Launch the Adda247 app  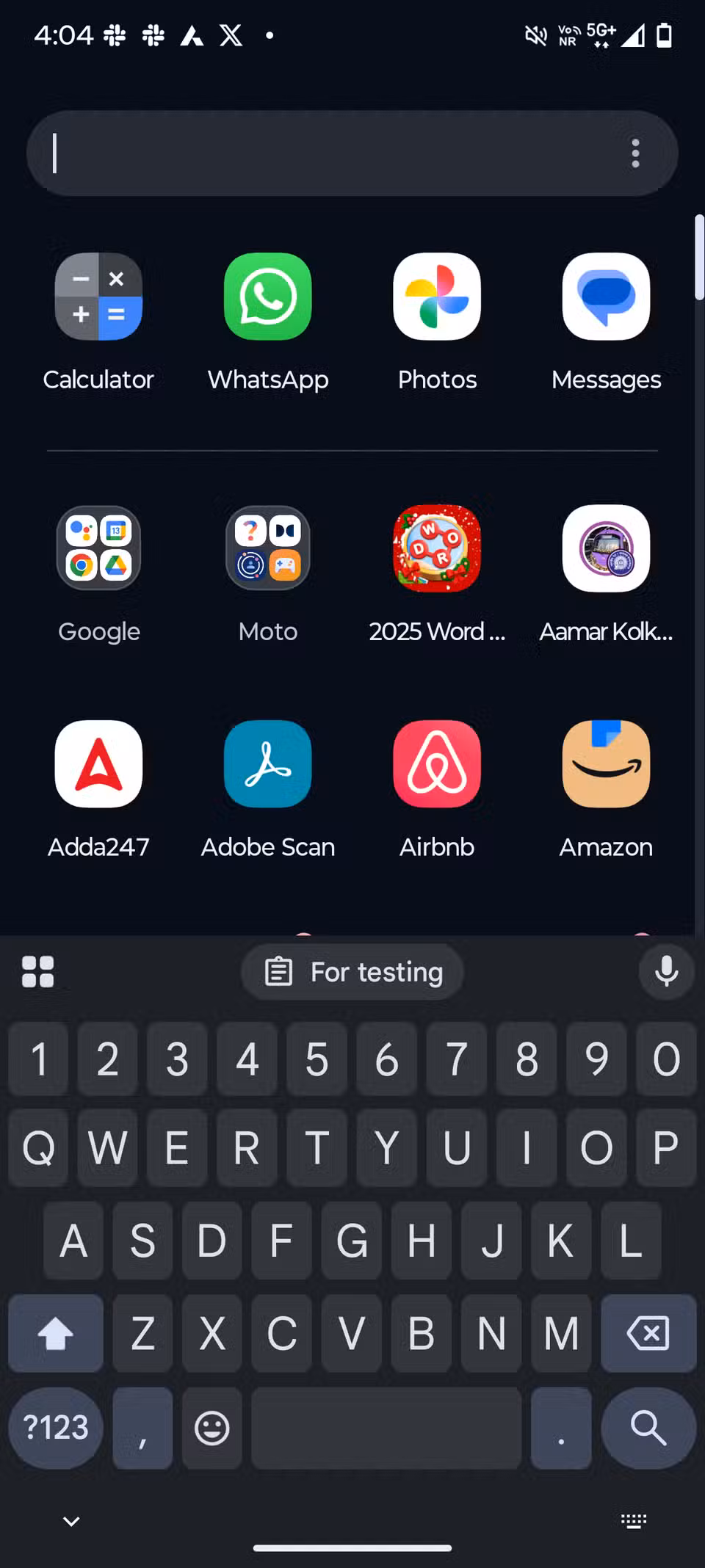(x=98, y=763)
